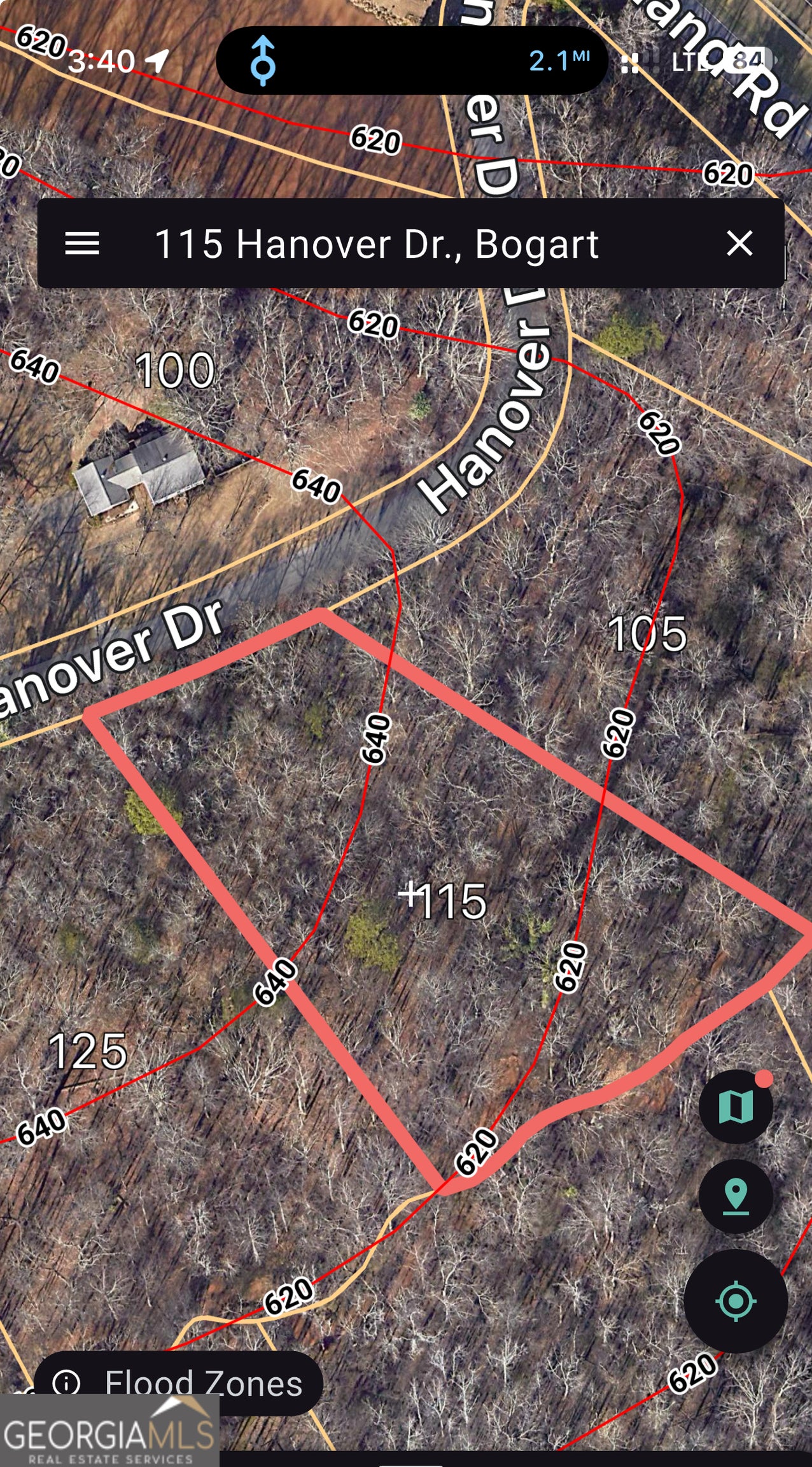Open navigation pill in Dynamic Island
812x1467 pixels.
click(412, 61)
